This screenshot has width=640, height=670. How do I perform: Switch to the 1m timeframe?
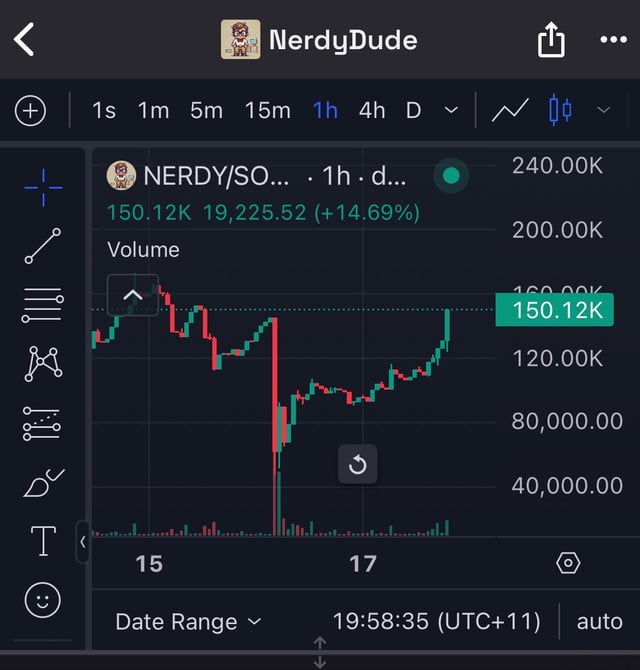(x=153, y=110)
